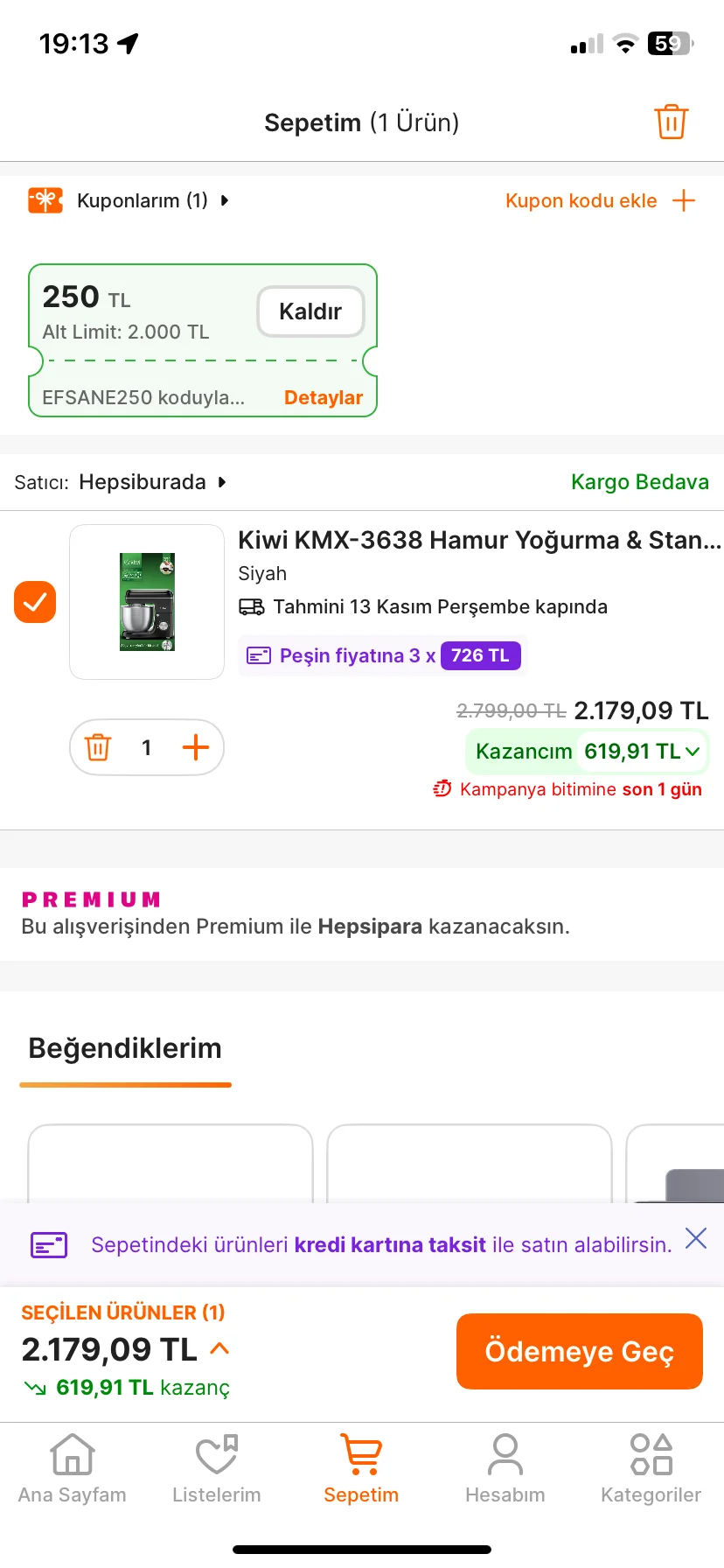The height and width of the screenshot is (1568, 724).
Task: Open the Hesabım tab
Action: (505, 1469)
